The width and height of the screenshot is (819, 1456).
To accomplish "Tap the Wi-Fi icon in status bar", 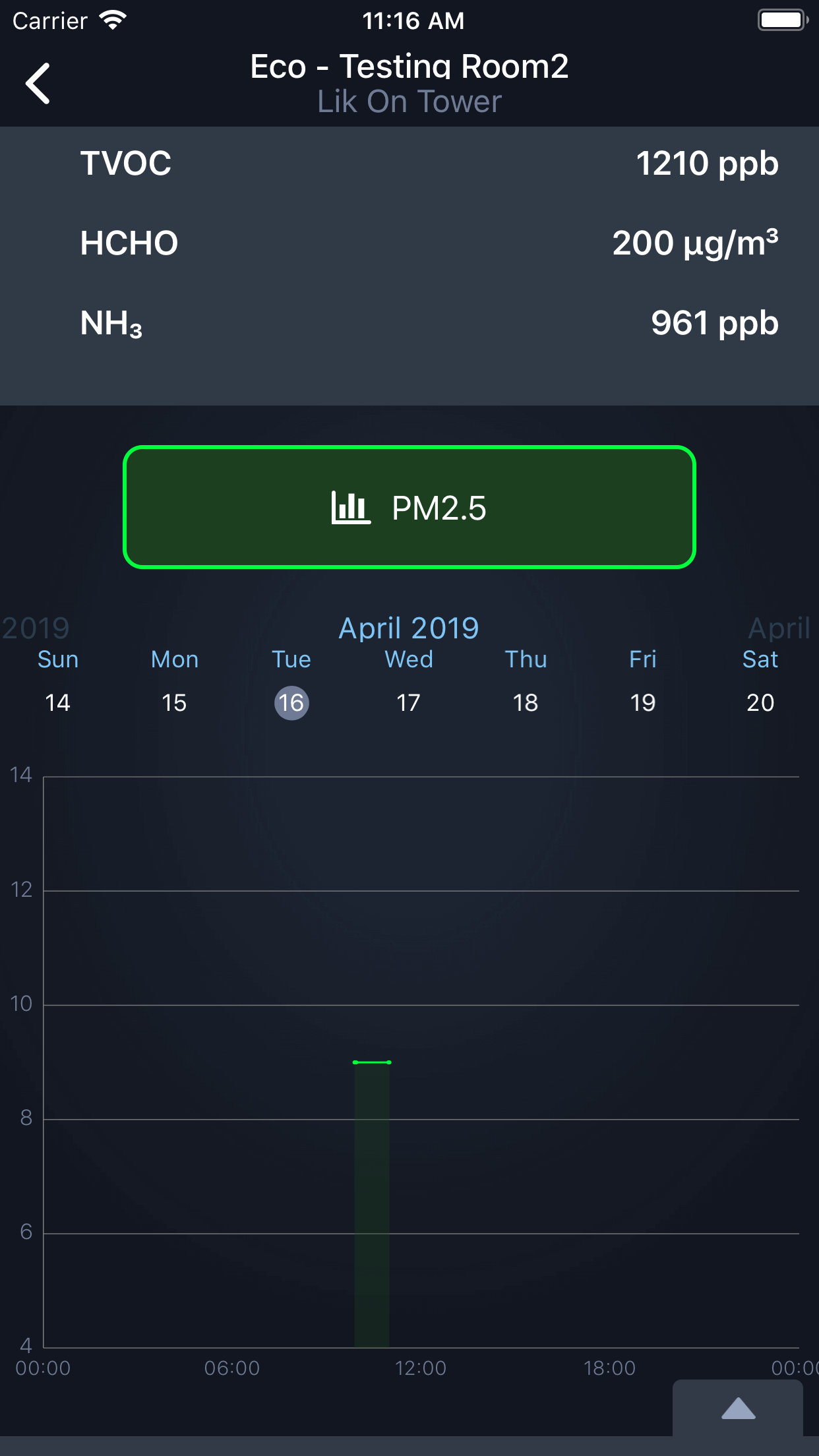I will coord(112,20).
